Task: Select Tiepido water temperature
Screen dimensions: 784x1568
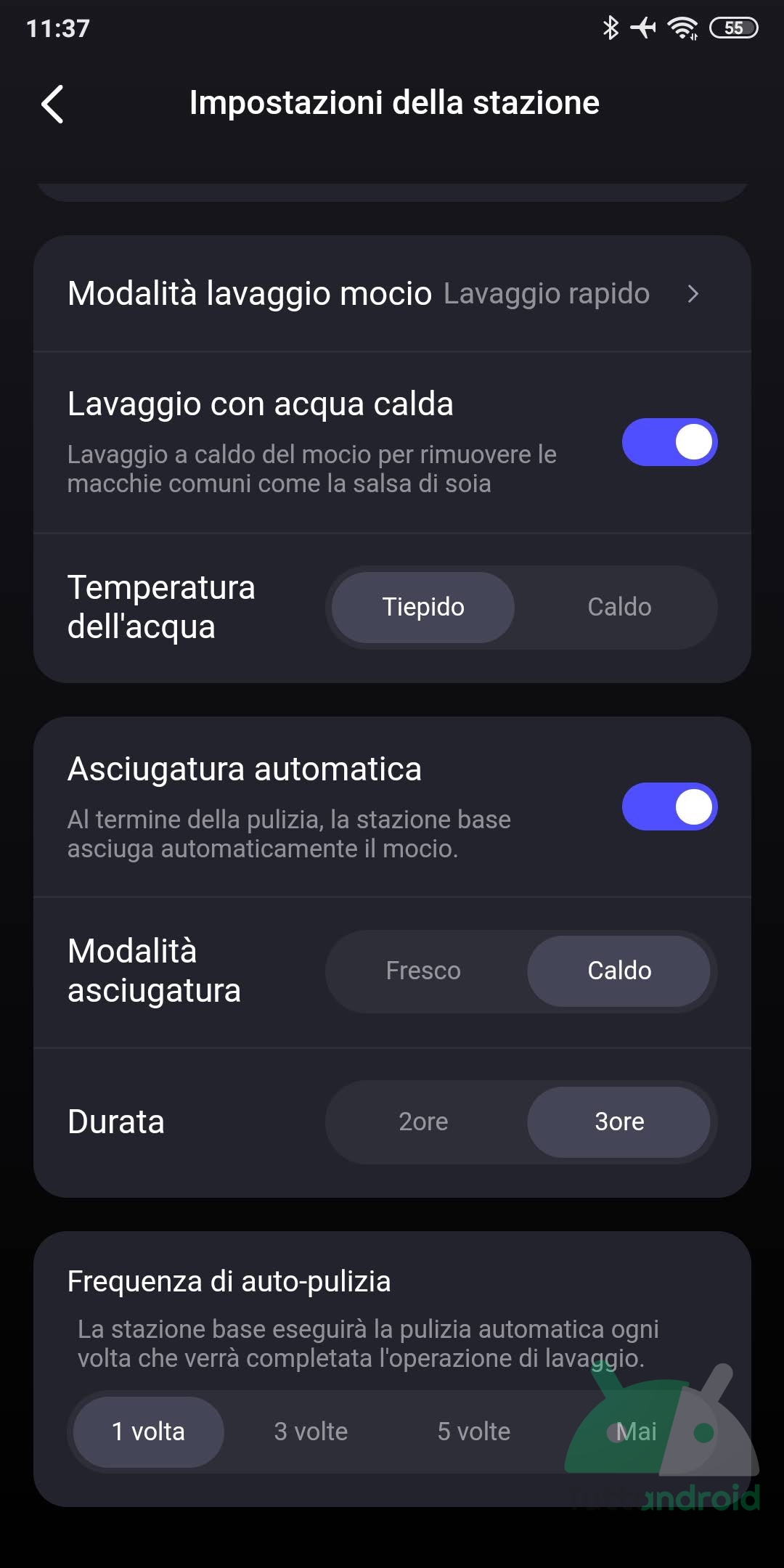Action: point(423,607)
